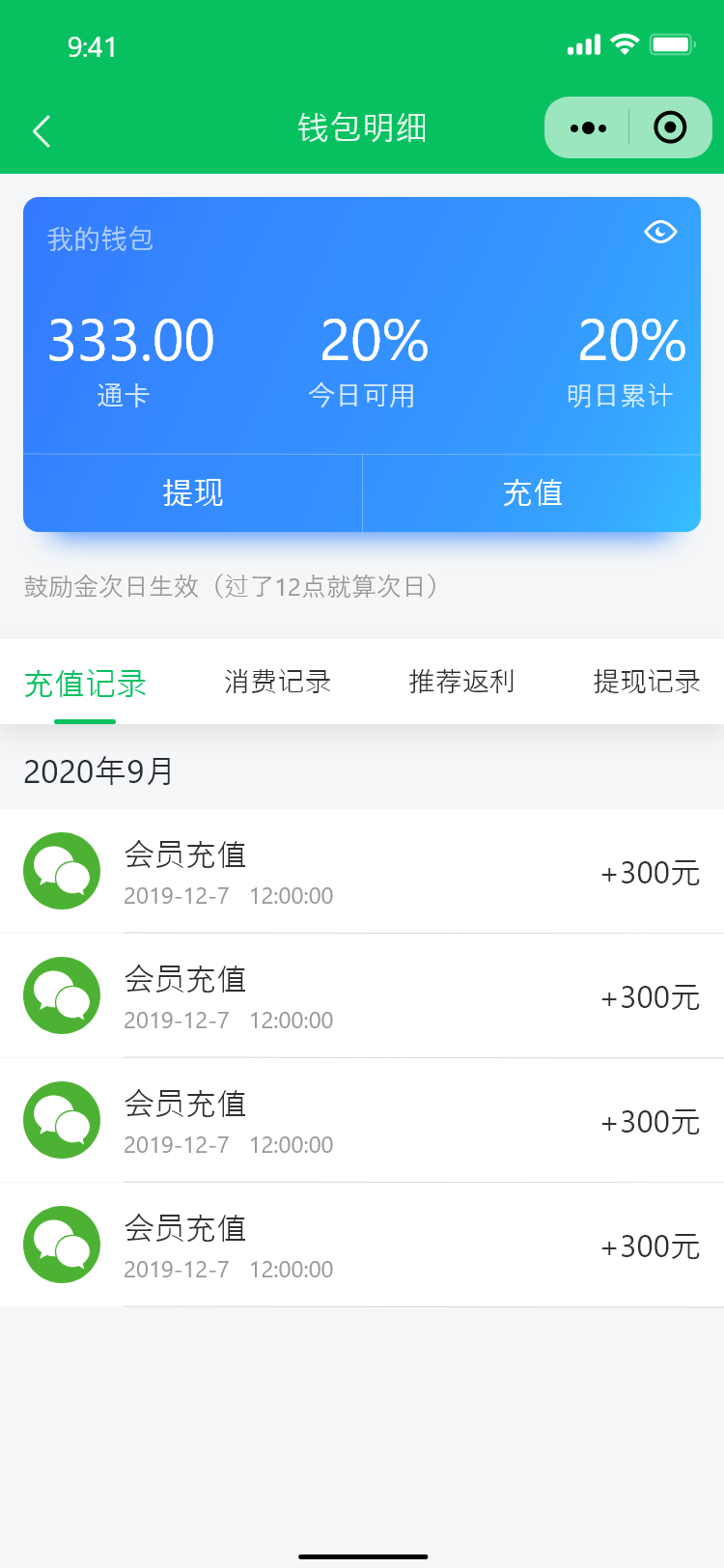724x1568 pixels.
Task: Open the mini program more options menu
Action: coord(588,127)
